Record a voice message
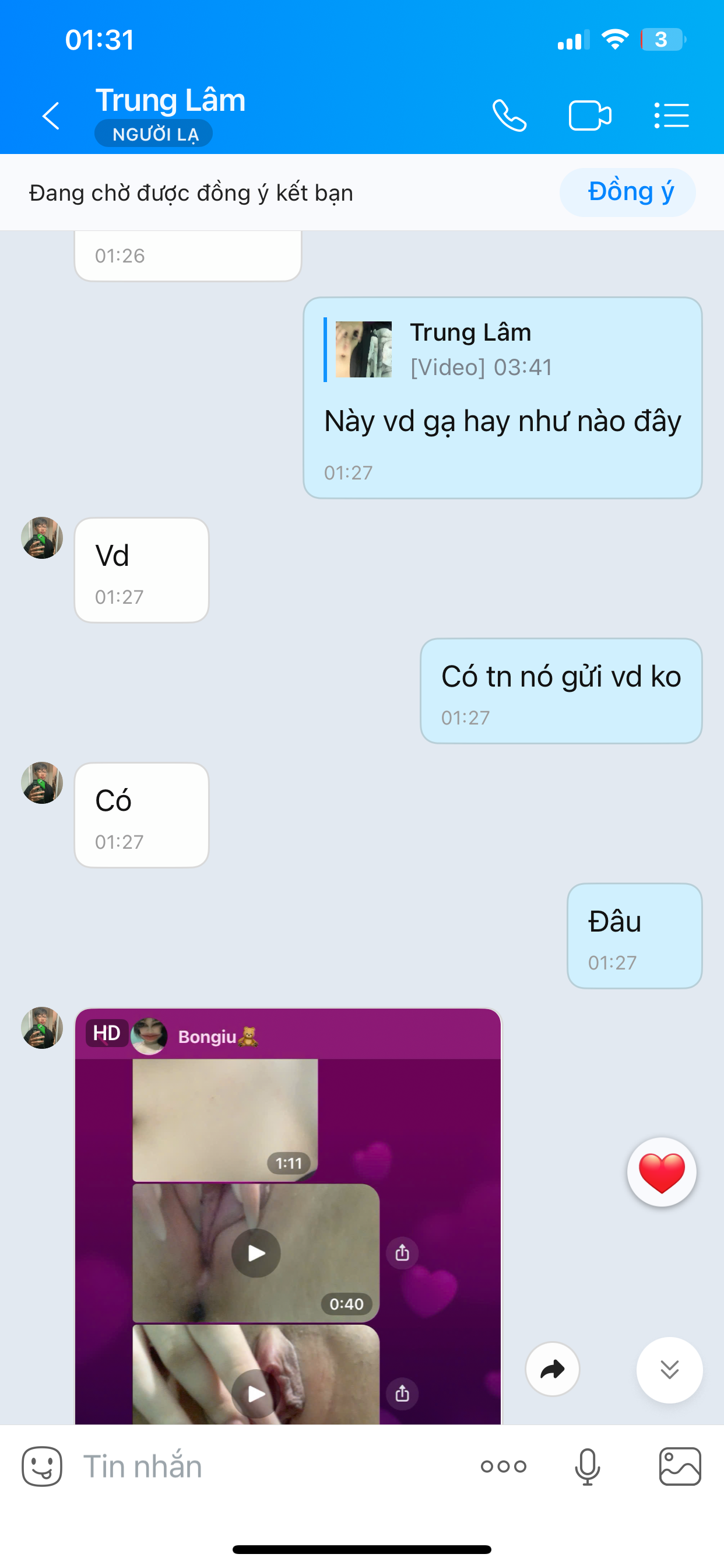This screenshot has width=724, height=1568. click(587, 1466)
